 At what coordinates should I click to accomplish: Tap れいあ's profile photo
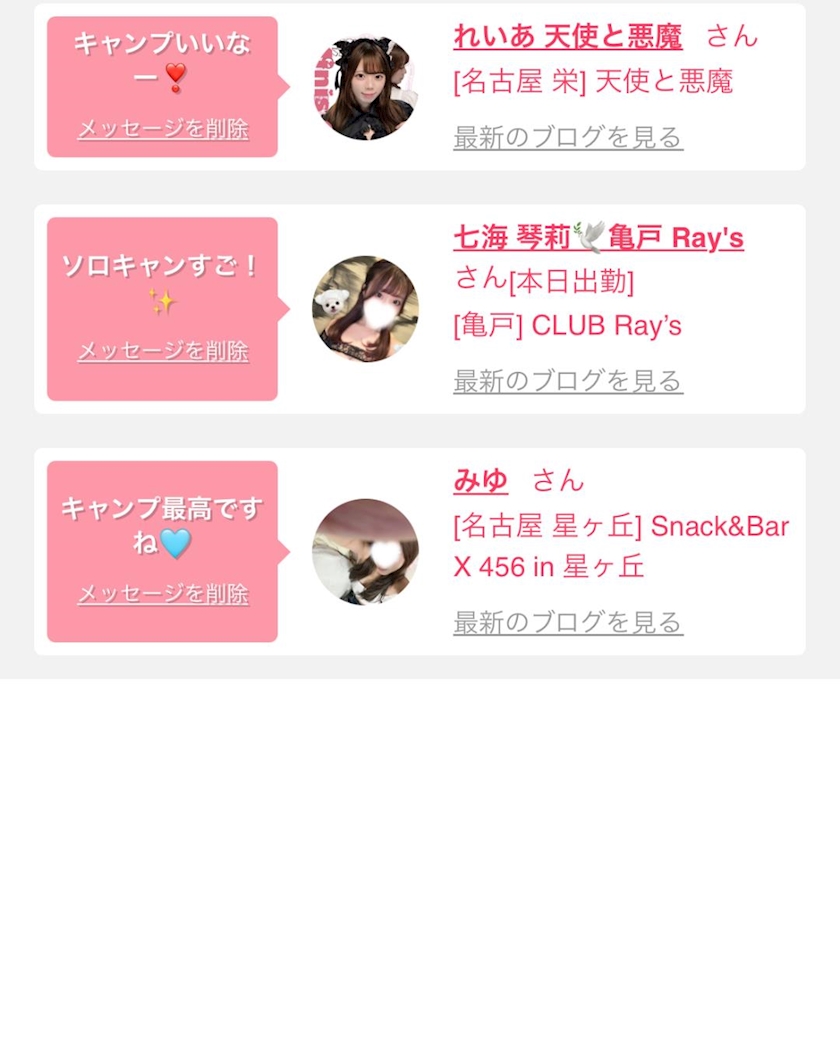click(366, 88)
